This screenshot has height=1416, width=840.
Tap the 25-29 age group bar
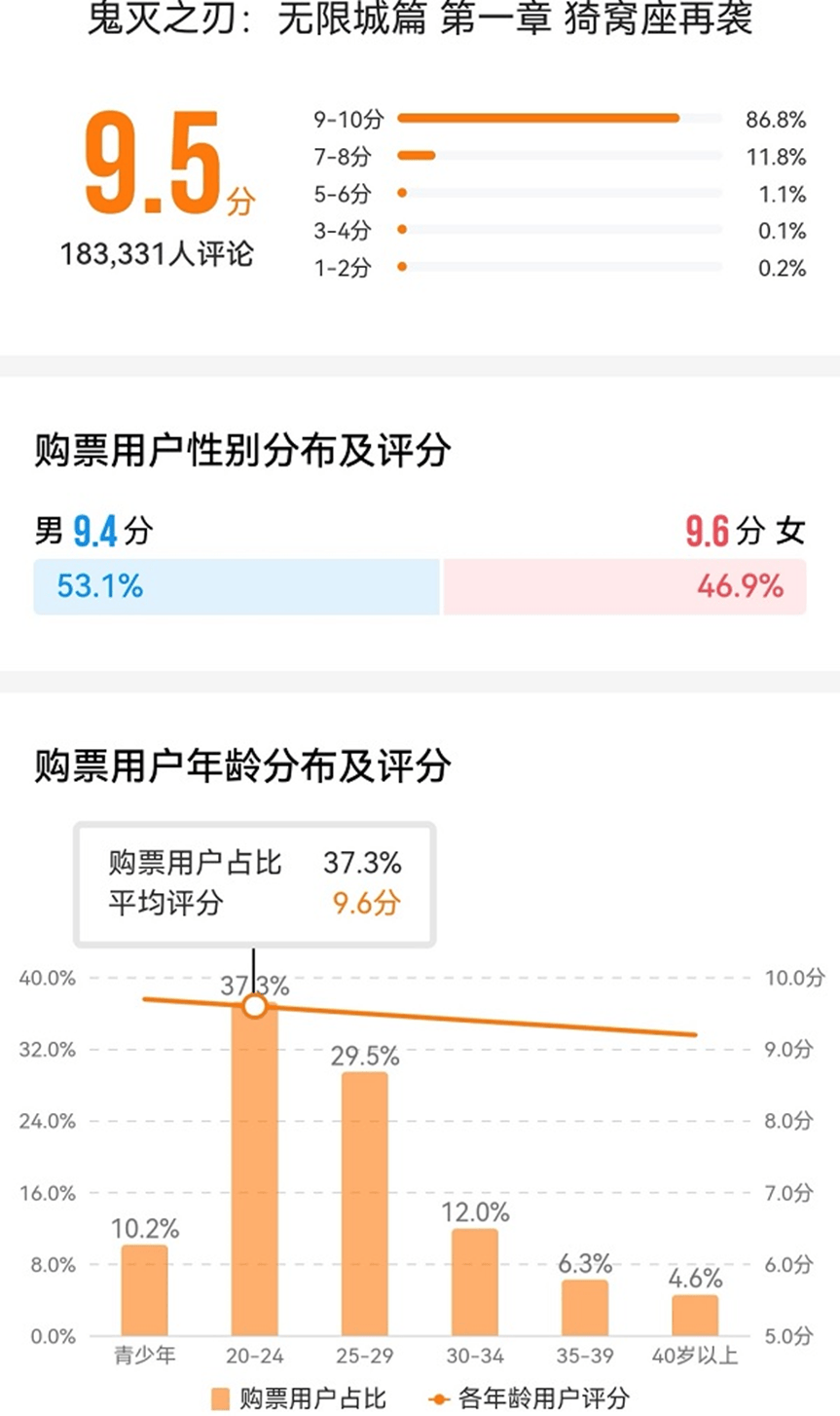point(364,1204)
